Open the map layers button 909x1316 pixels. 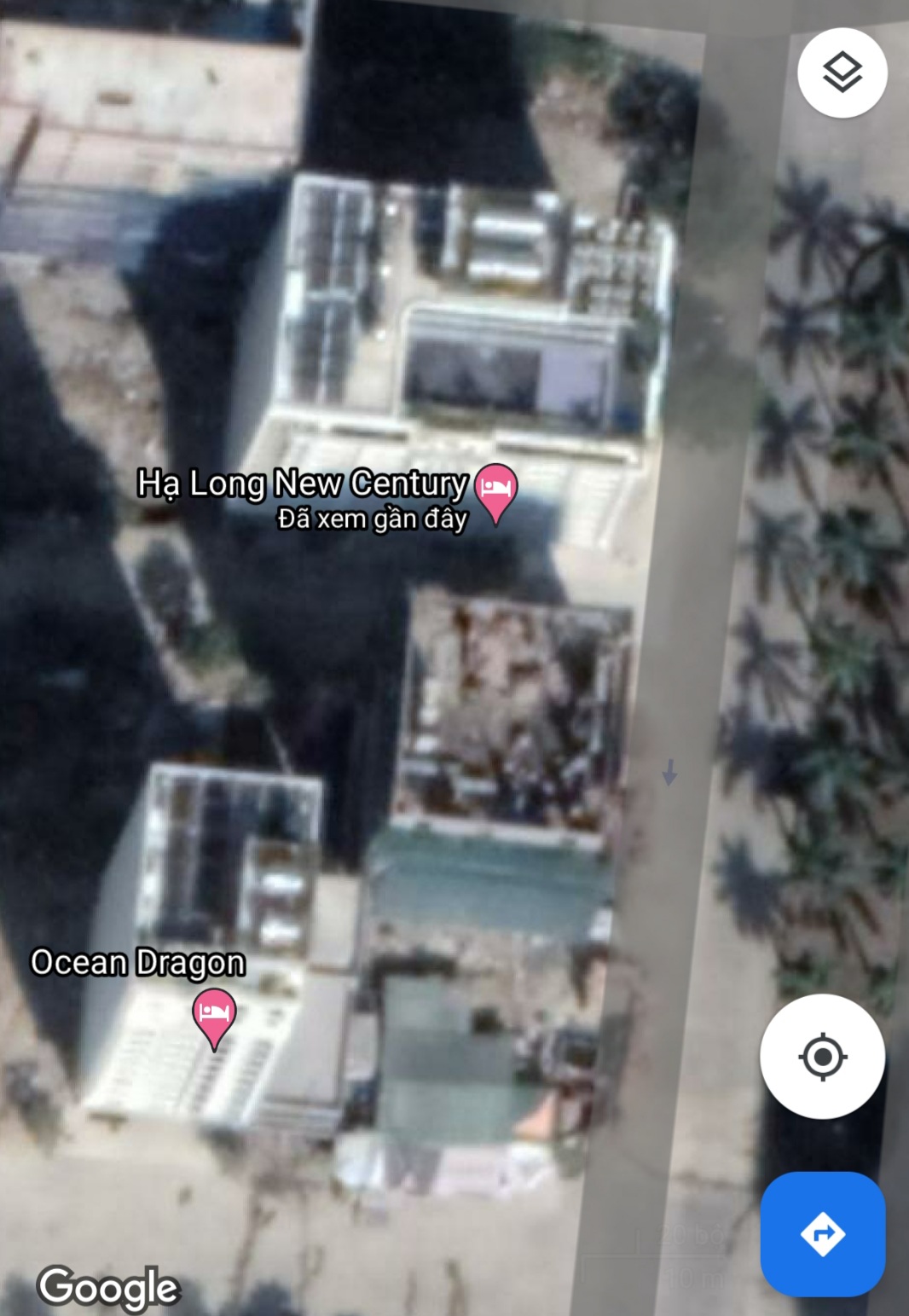842,72
